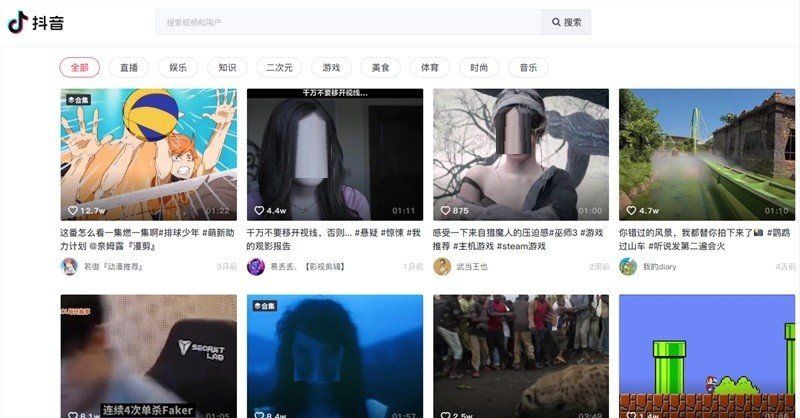
Task: Open the 连续4次单杀Faker video
Action: pos(148,355)
